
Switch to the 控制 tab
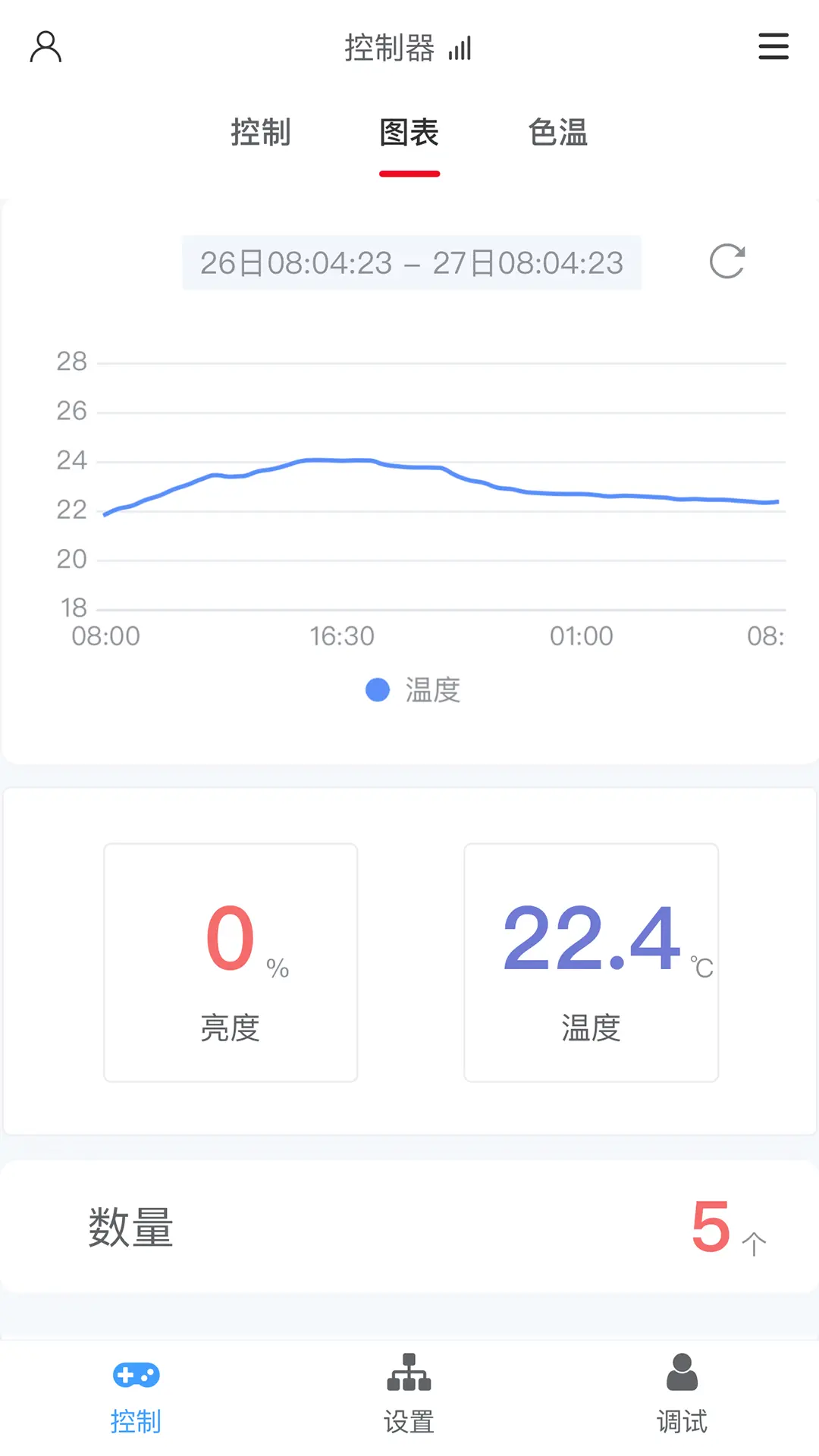click(259, 133)
